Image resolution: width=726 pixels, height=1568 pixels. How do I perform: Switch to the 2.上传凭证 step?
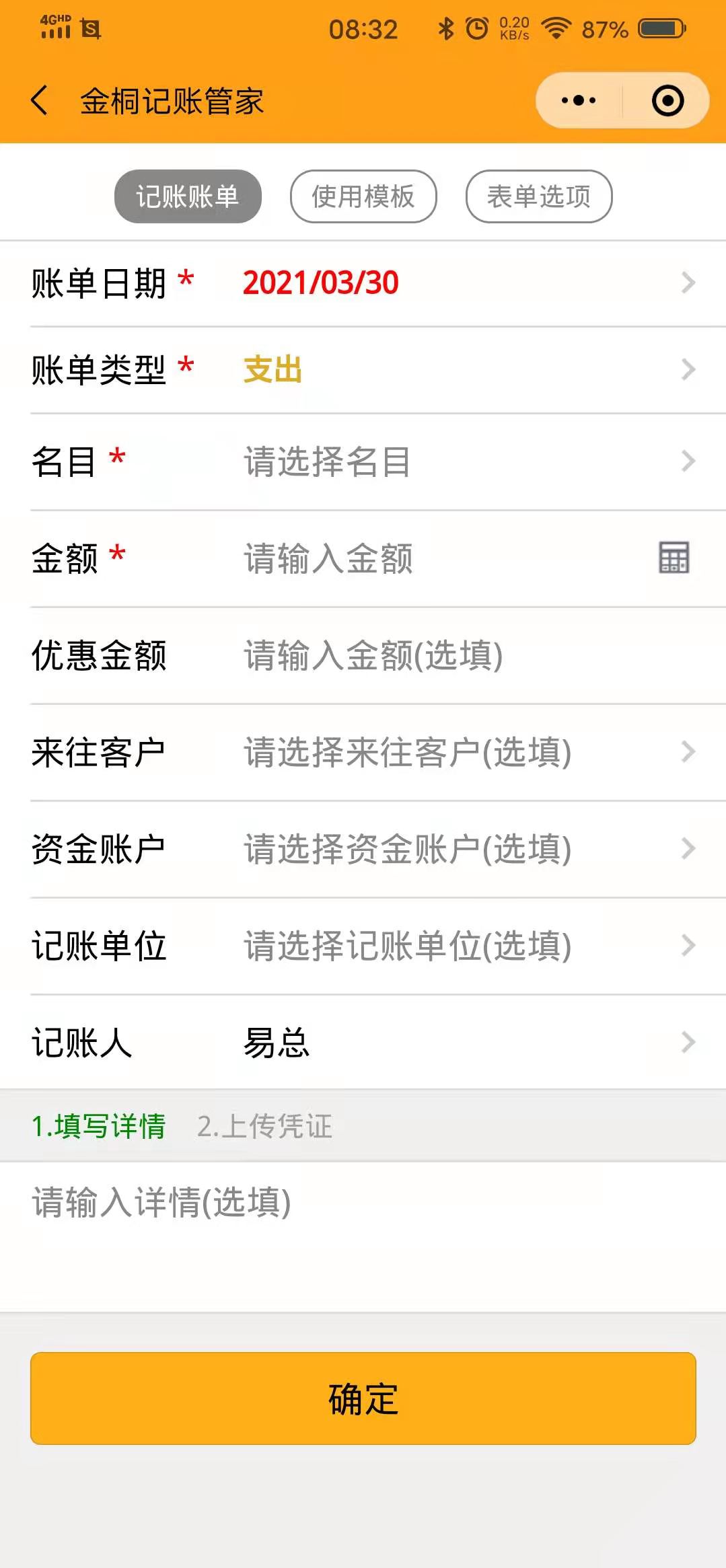(x=264, y=1126)
